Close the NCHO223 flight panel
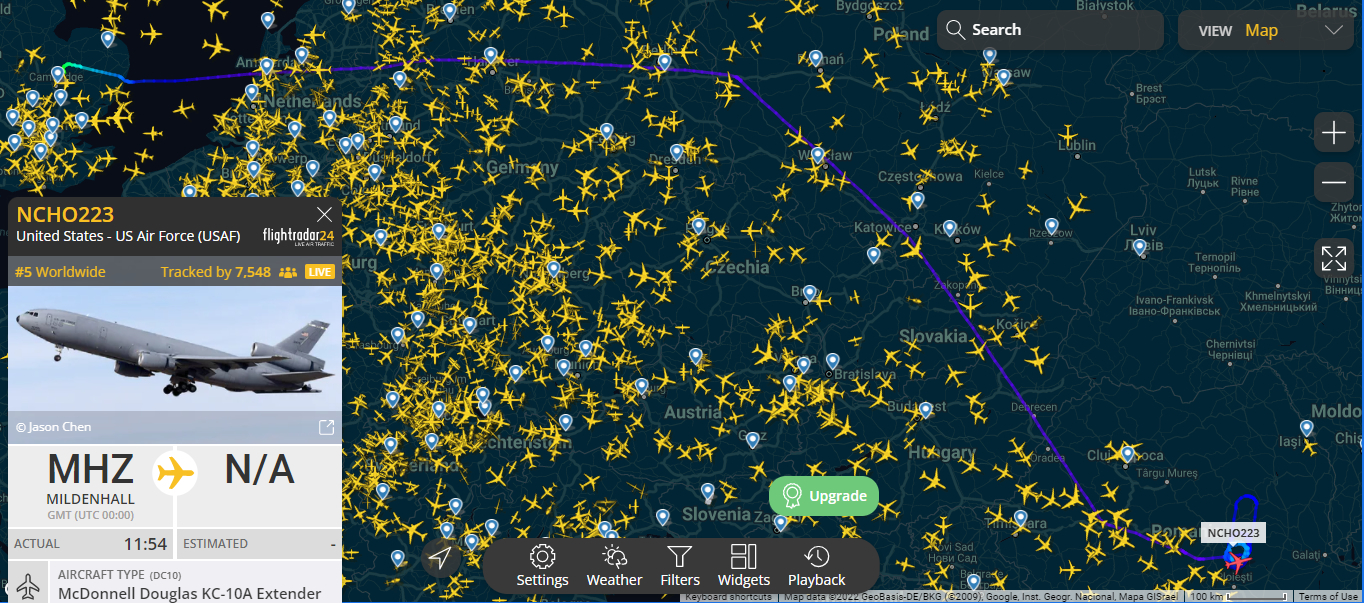This screenshot has height=603, width=1364. 324,214
